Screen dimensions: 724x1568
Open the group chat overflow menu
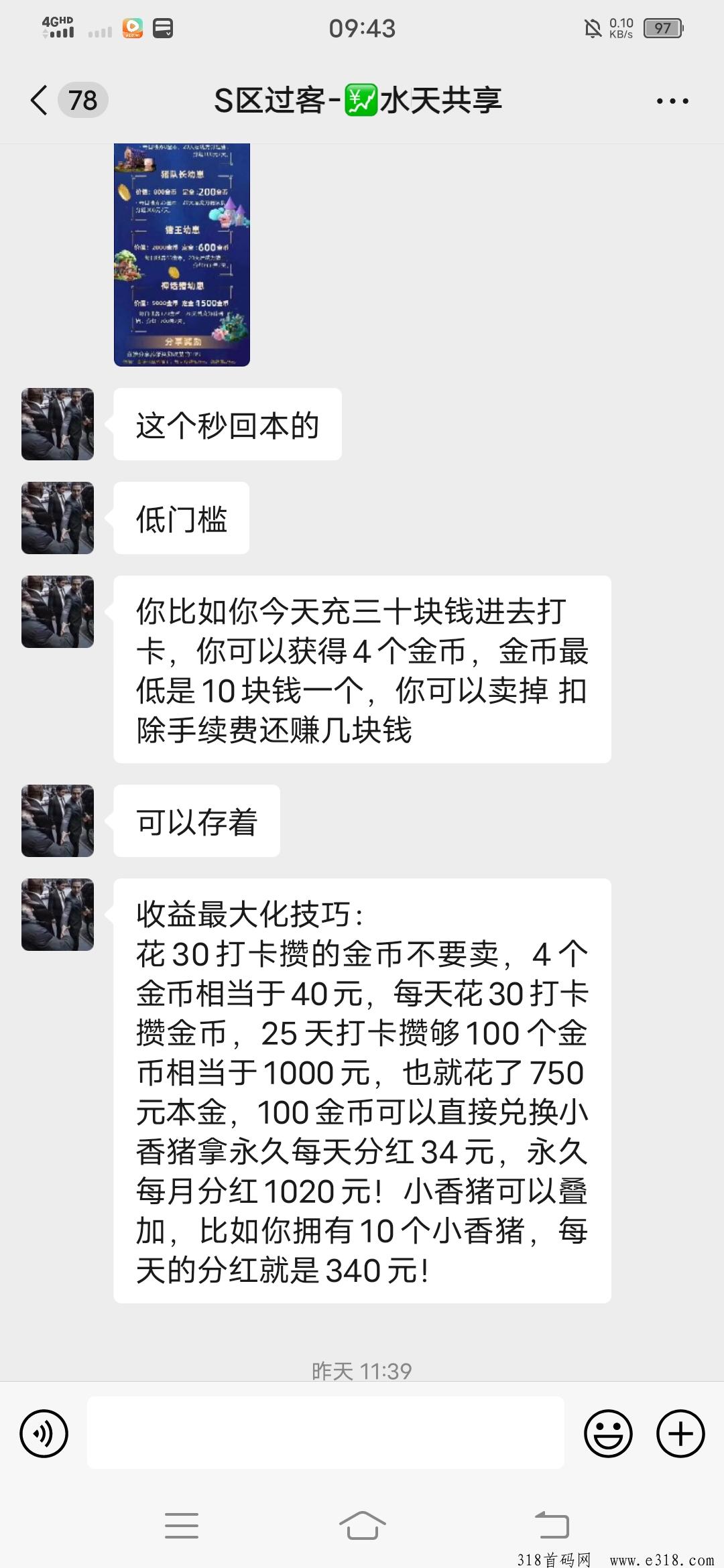672,101
